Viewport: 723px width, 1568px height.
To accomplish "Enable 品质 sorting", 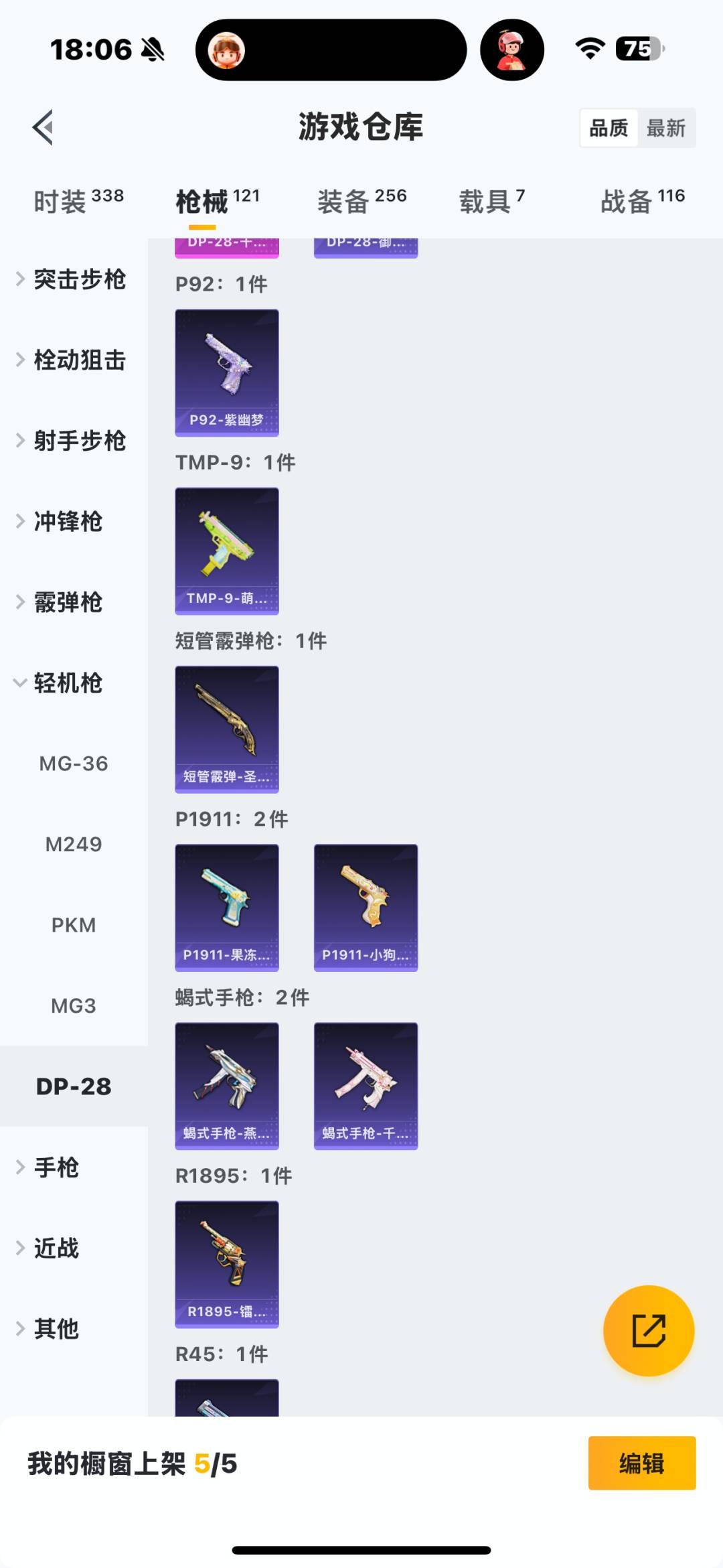I will pyautogui.click(x=607, y=127).
